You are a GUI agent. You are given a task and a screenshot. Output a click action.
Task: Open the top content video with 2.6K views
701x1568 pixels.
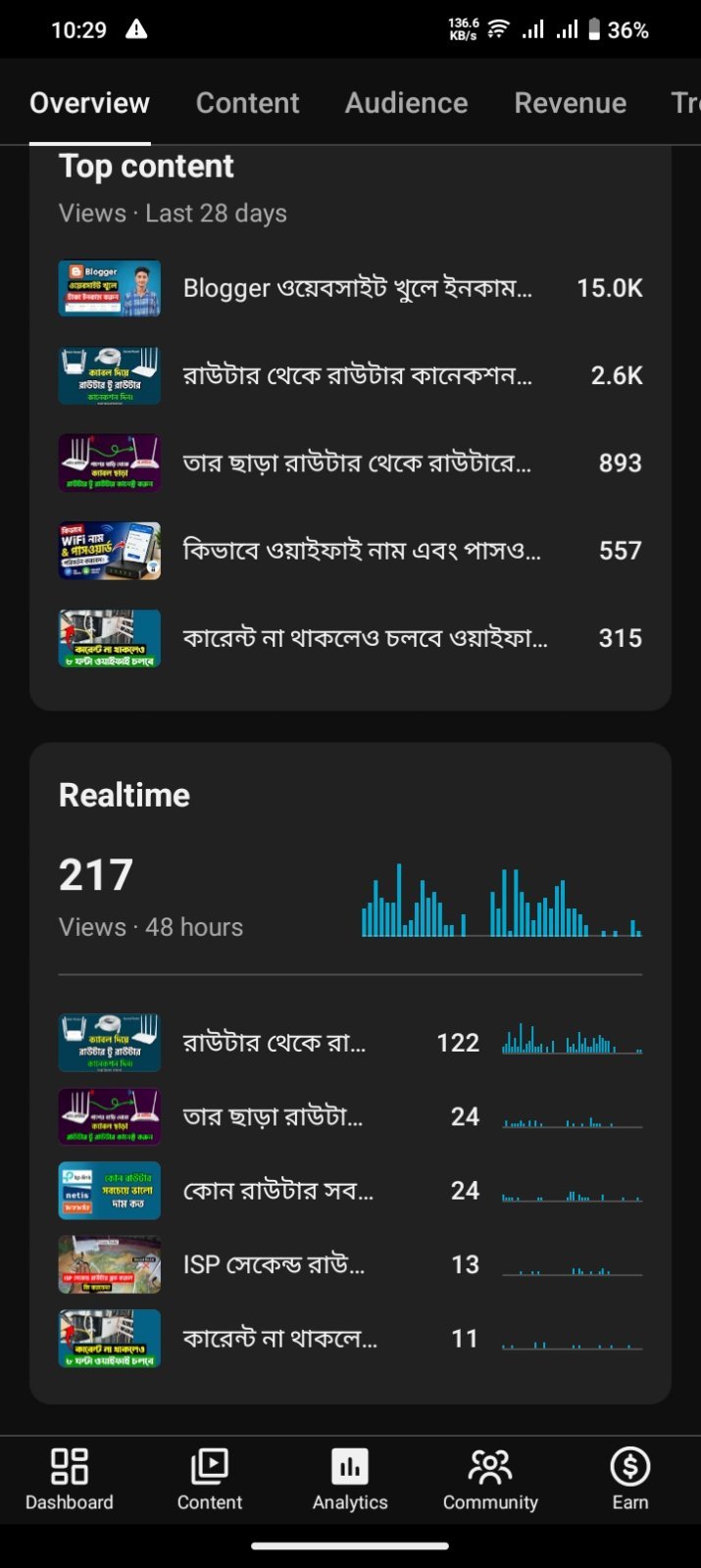click(350, 375)
